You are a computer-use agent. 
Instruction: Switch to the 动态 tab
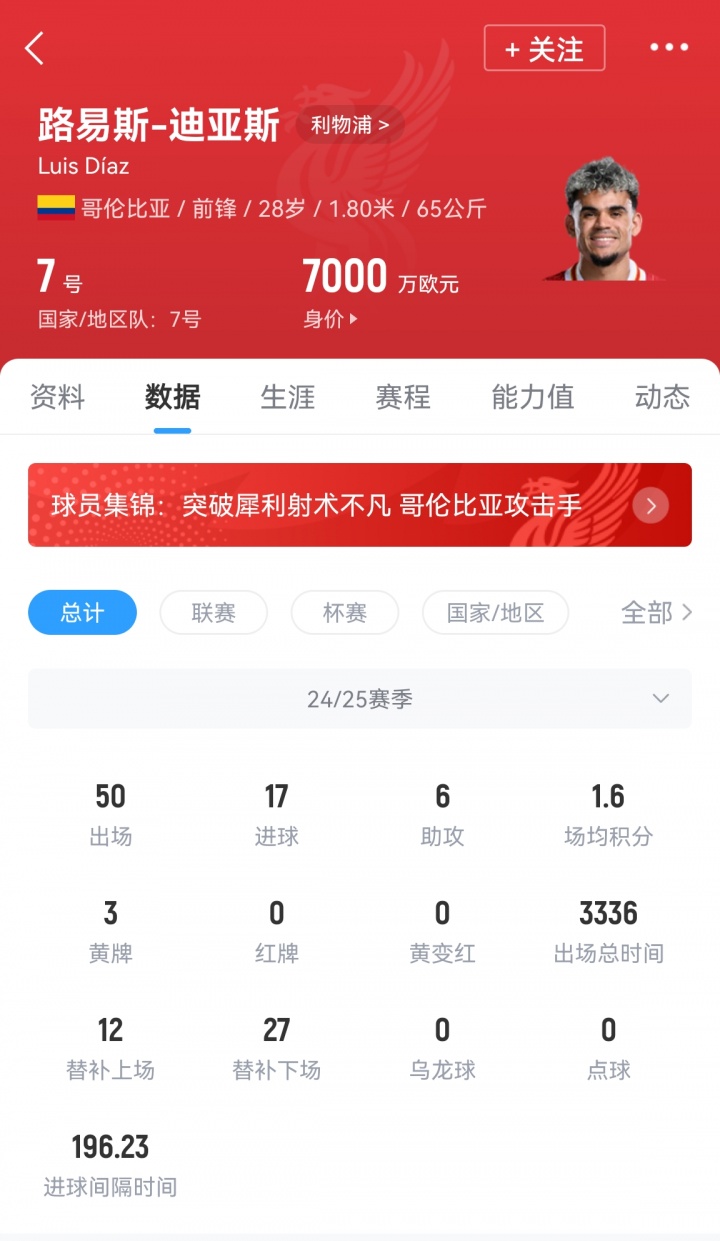click(662, 397)
